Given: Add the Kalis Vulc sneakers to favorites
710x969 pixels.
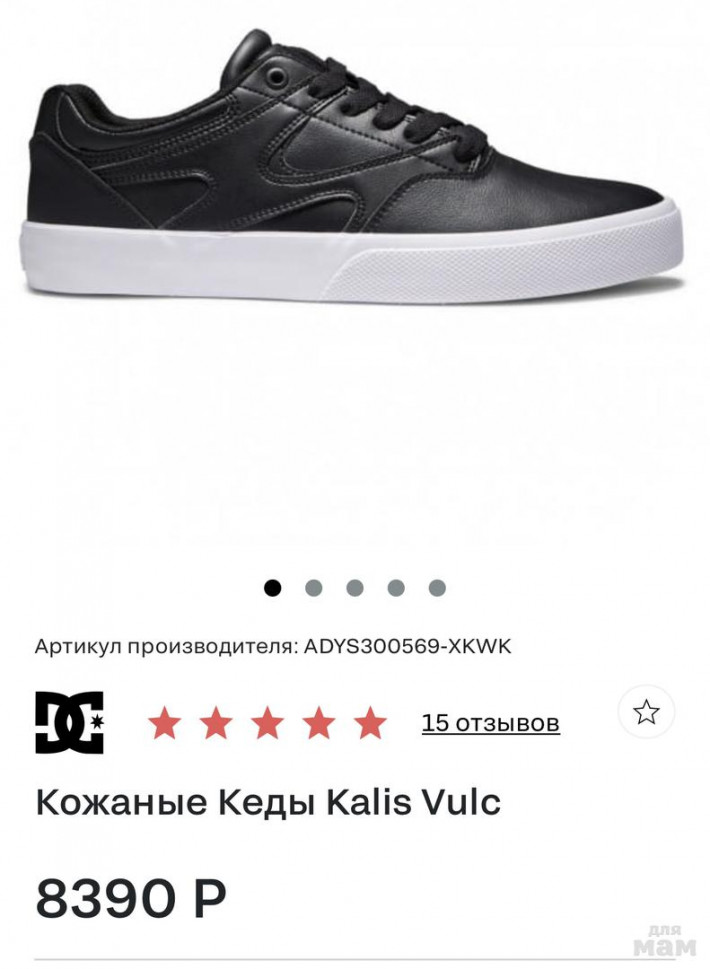Looking at the screenshot, I should 646,712.
